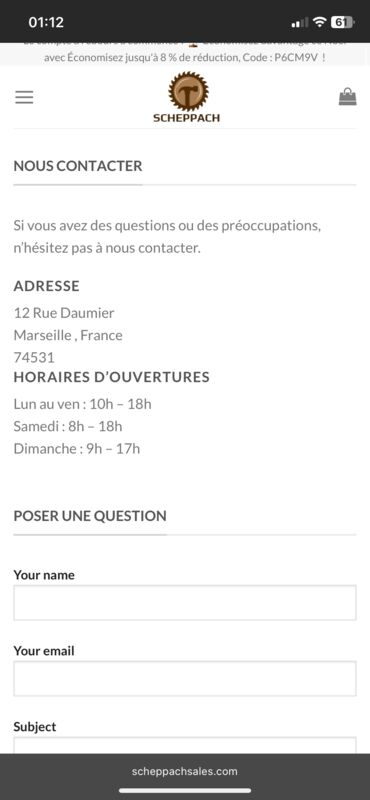Viewport: 370px width, 800px height.
Task: Select the Subject text field
Action: coord(185,745)
